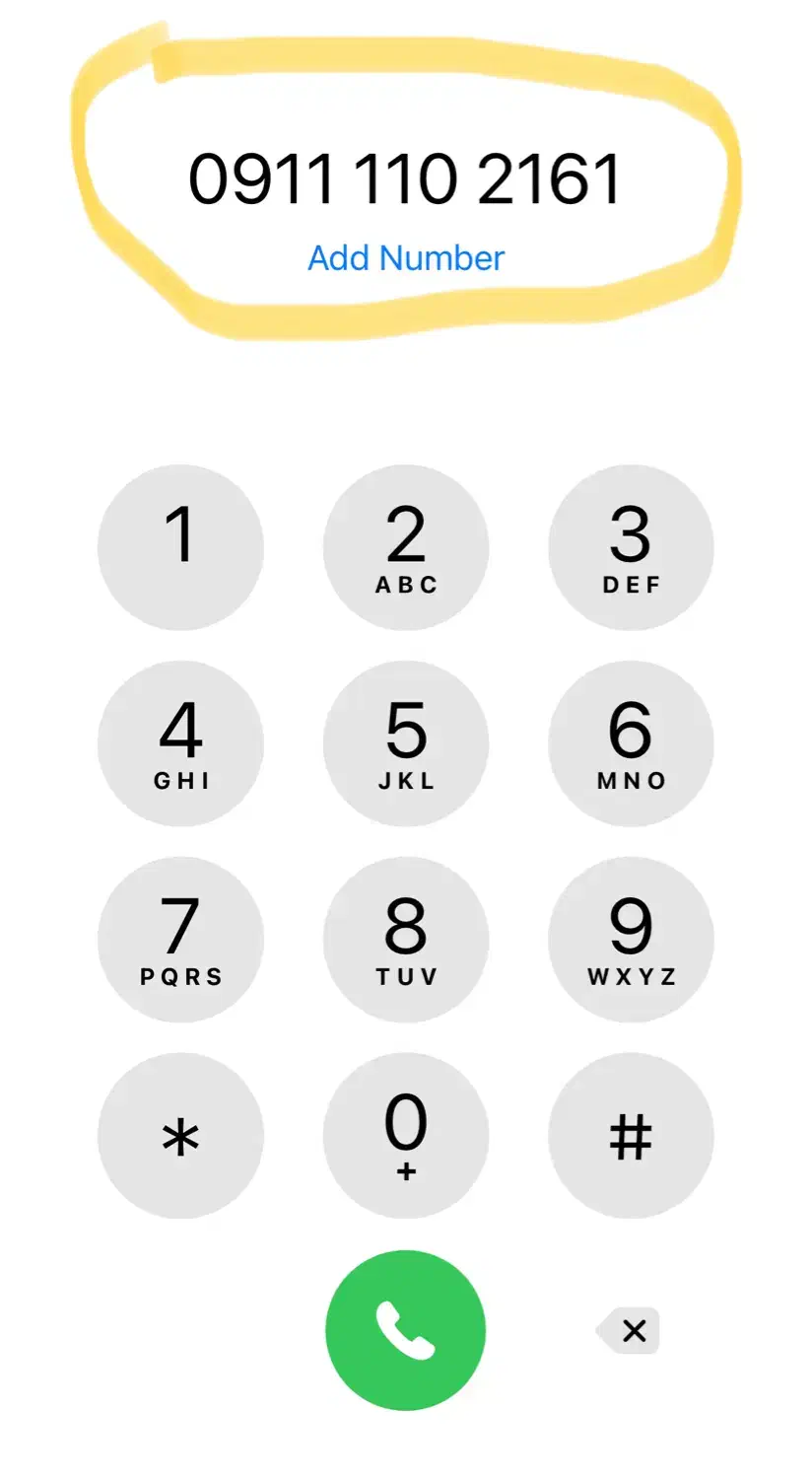Tap the asterisk key
This screenshot has height=1479, width=812.
click(181, 1135)
